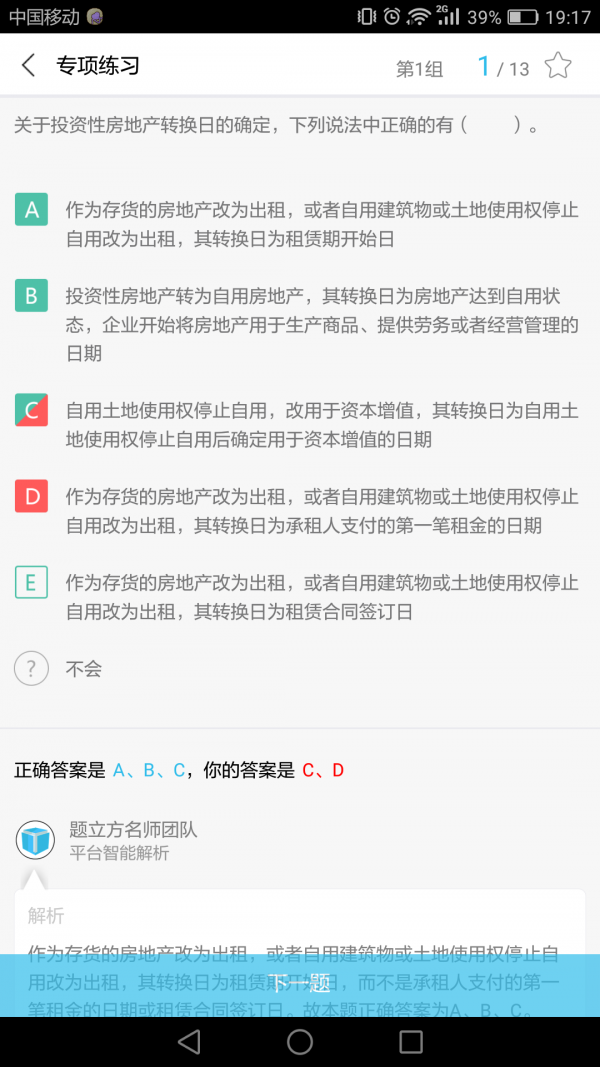Go to next question with 下一题

point(300,984)
